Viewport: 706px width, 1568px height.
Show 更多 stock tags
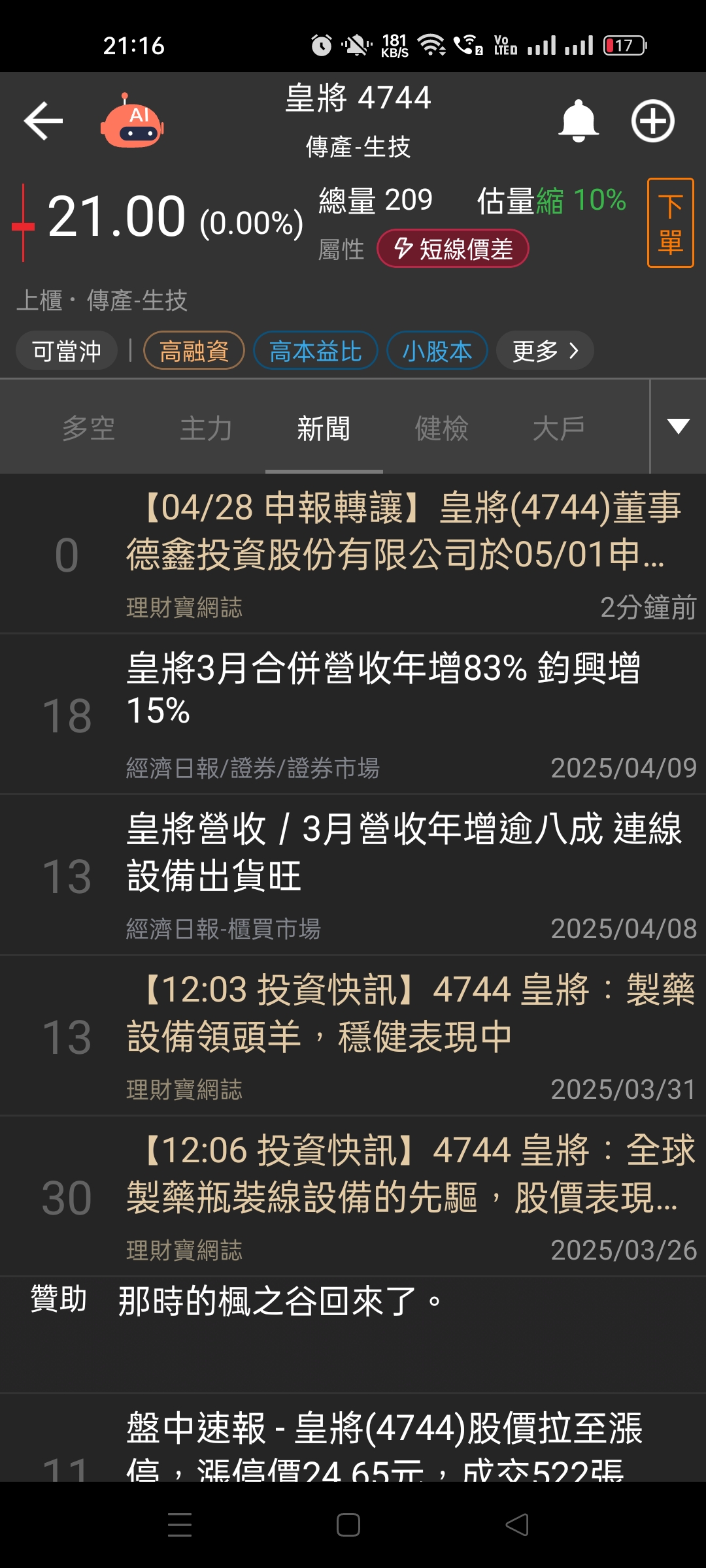pos(545,351)
